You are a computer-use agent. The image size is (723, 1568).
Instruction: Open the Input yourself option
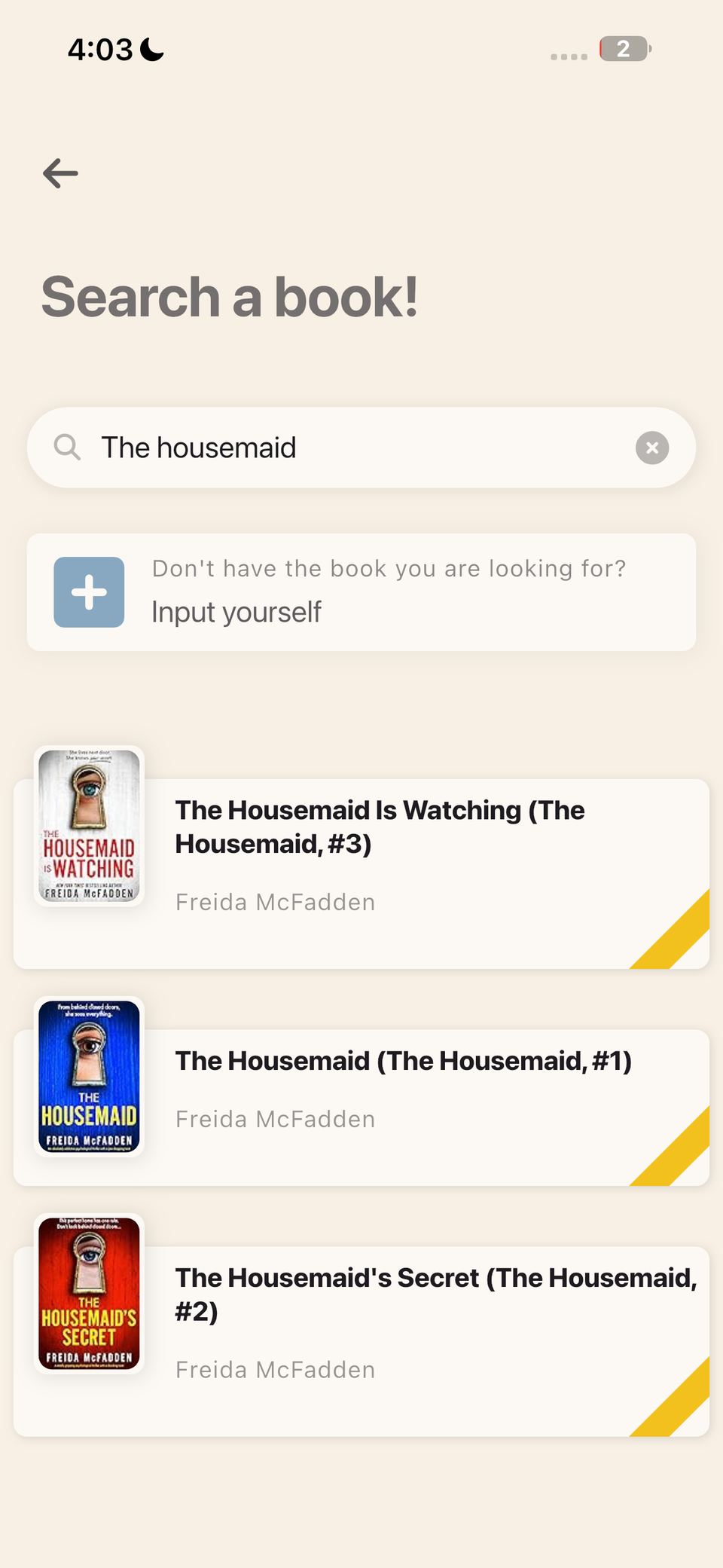coord(236,612)
